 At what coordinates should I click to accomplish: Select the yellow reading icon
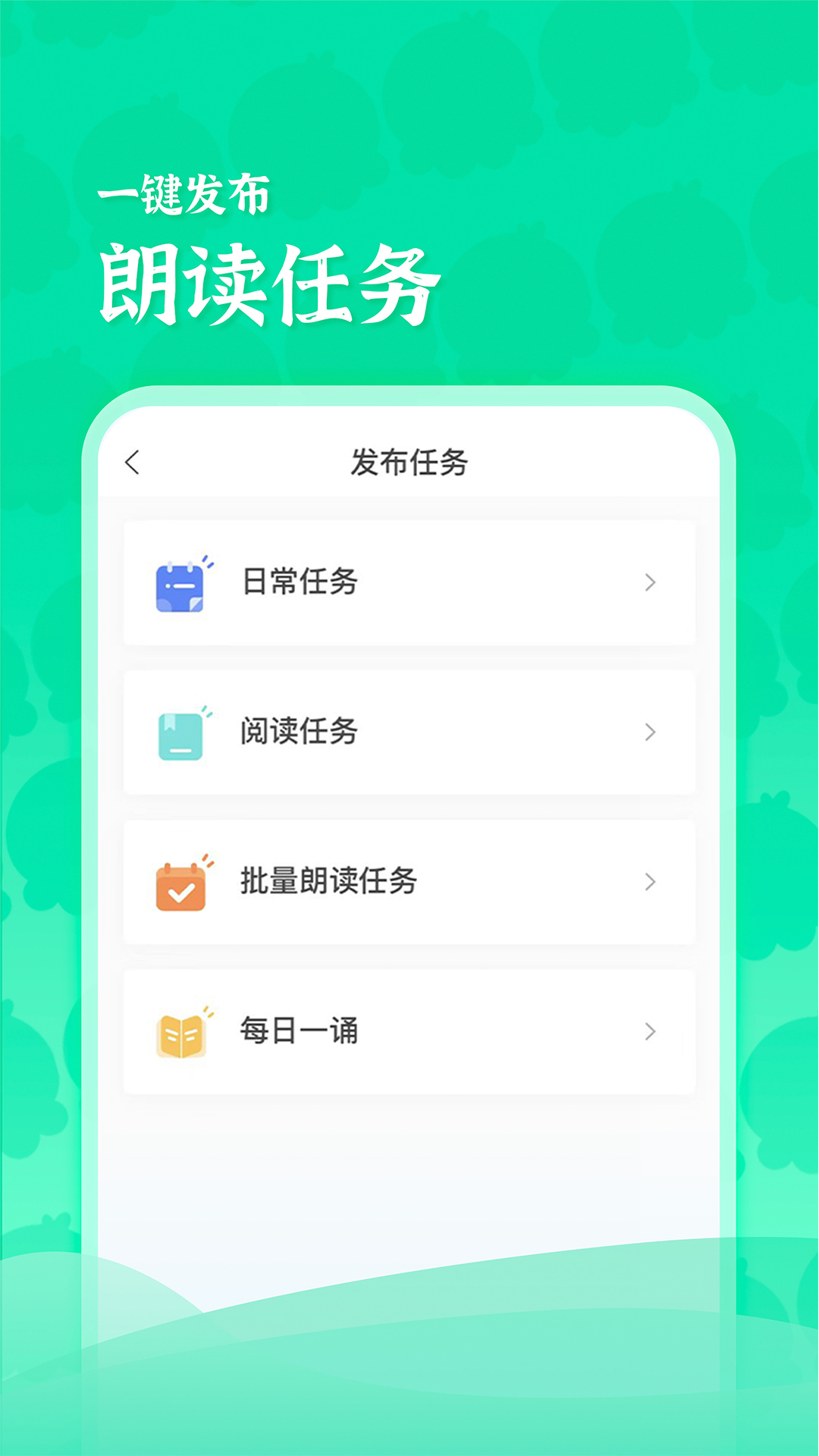coord(182,1029)
